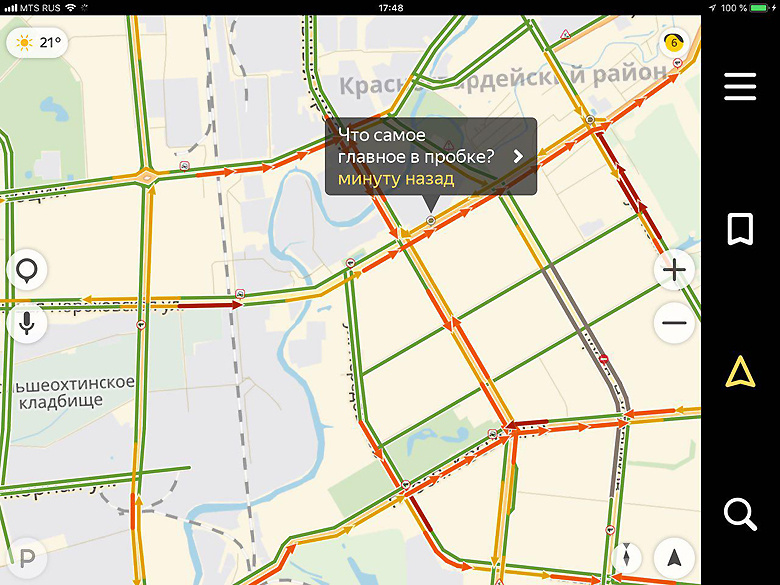Open saved bookmarks

[740, 229]
